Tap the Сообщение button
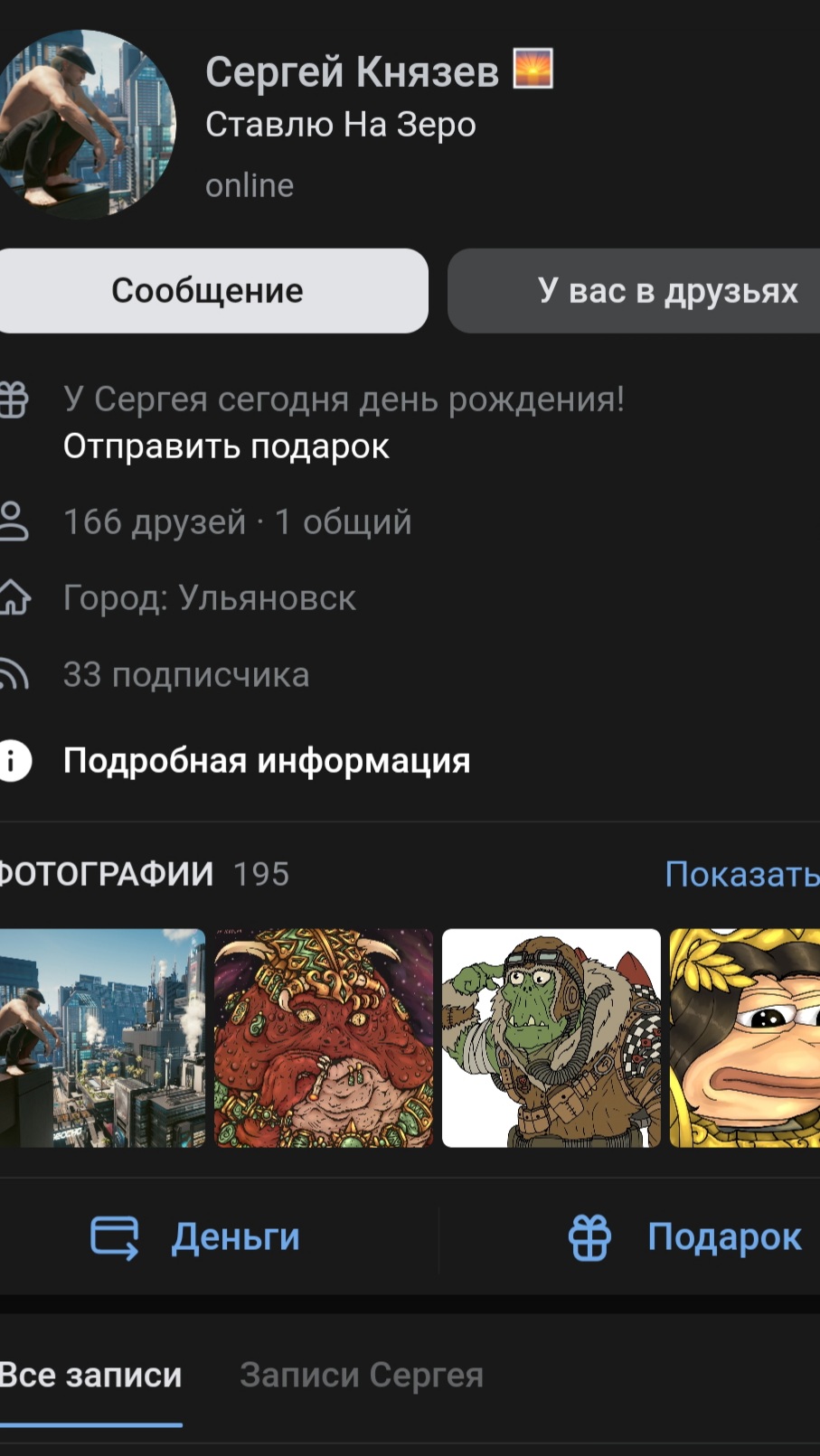The height and width of the screenshot is (1456, 820). point(209,291)
